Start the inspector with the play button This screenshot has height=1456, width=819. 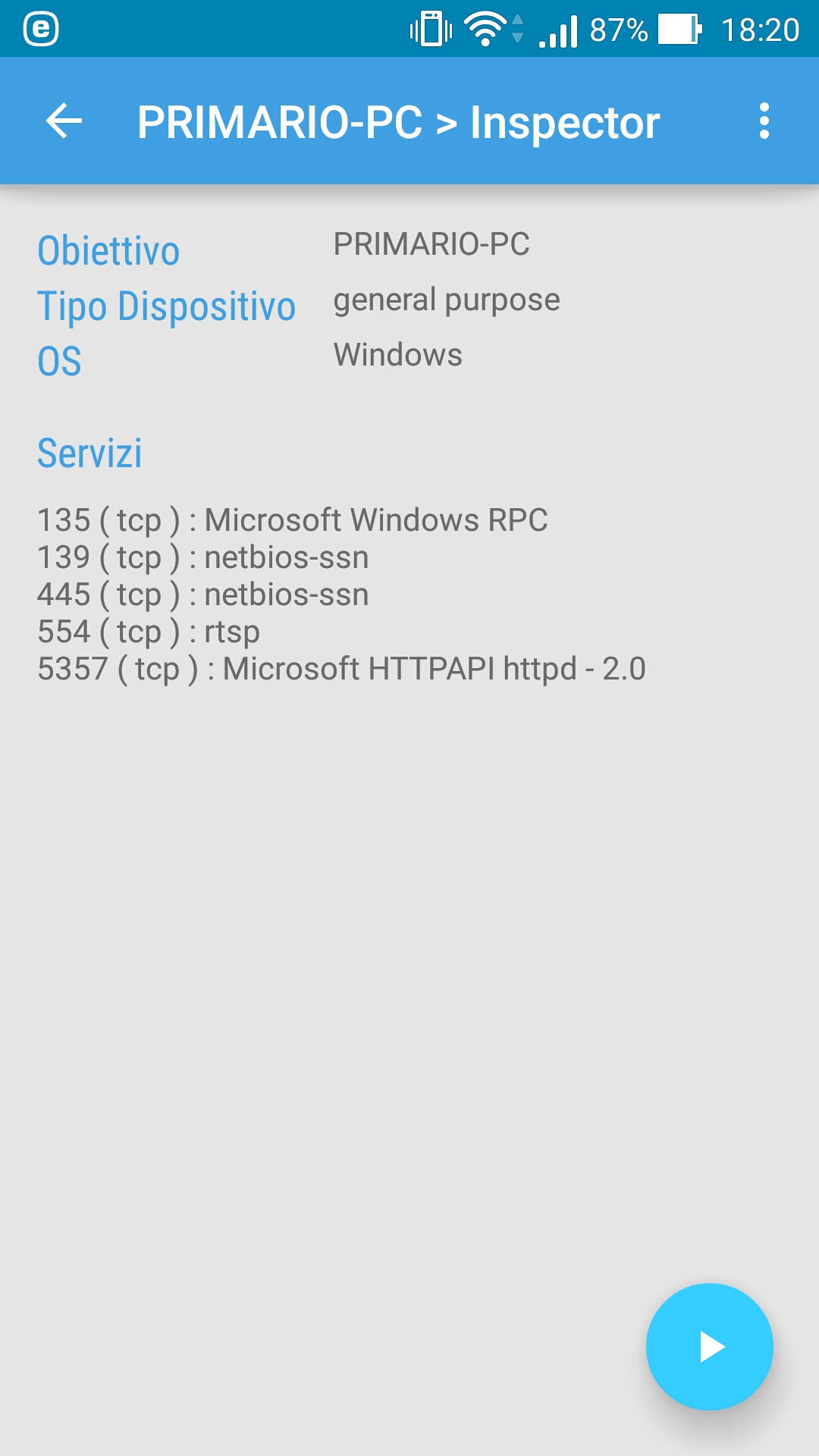[x=710, y=1347]
